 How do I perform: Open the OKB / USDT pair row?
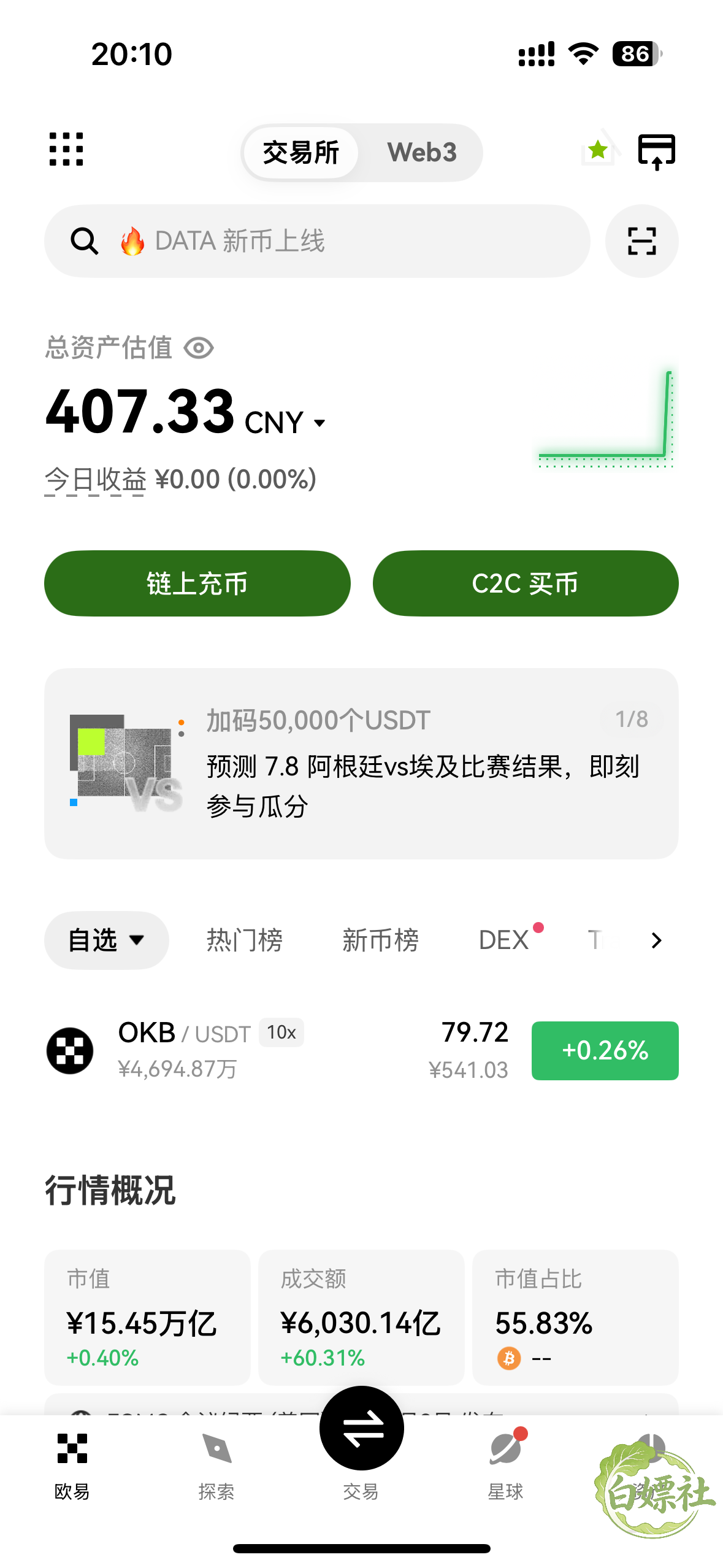coord(361,1050)
